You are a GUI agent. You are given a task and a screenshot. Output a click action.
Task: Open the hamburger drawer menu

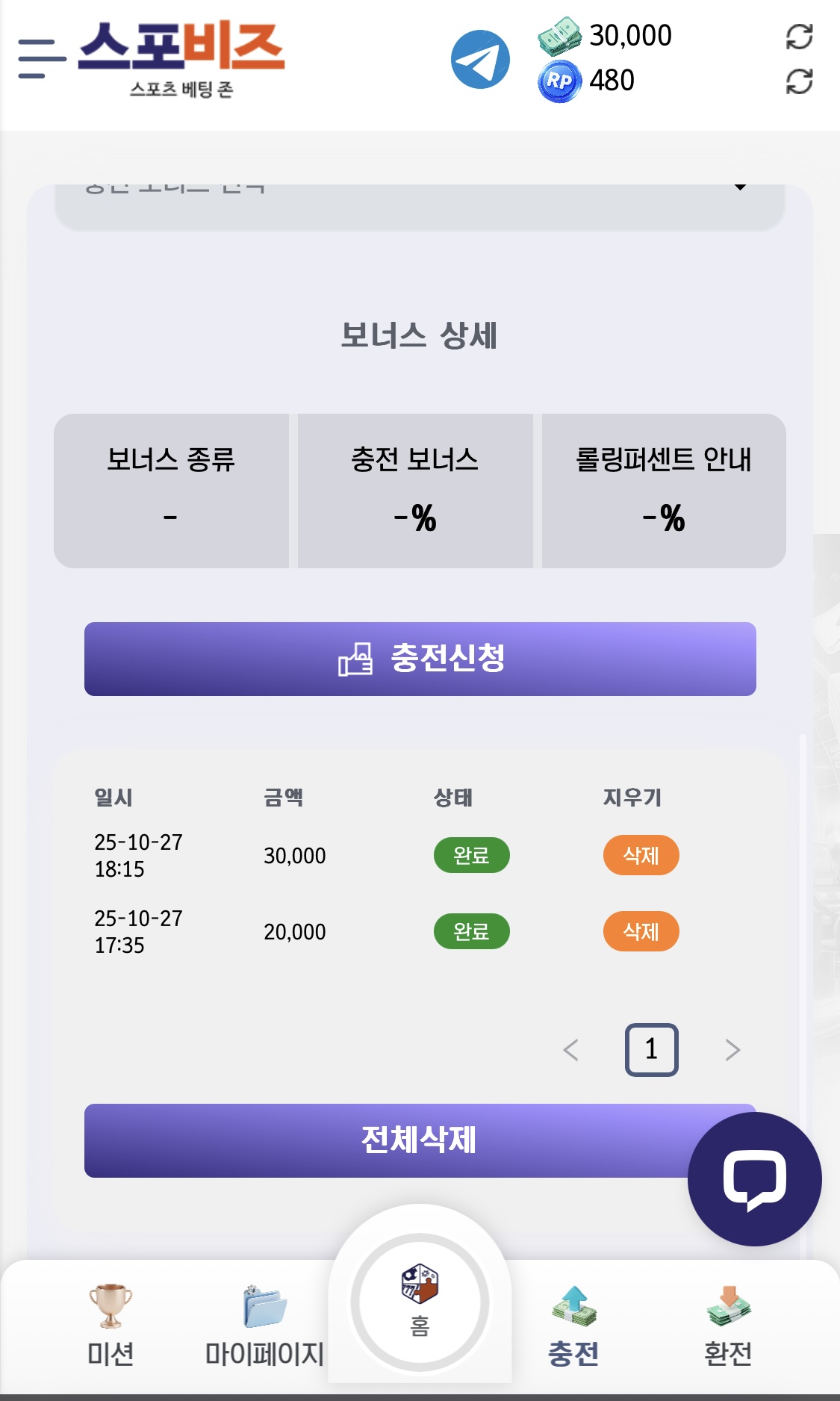[42, 59]
